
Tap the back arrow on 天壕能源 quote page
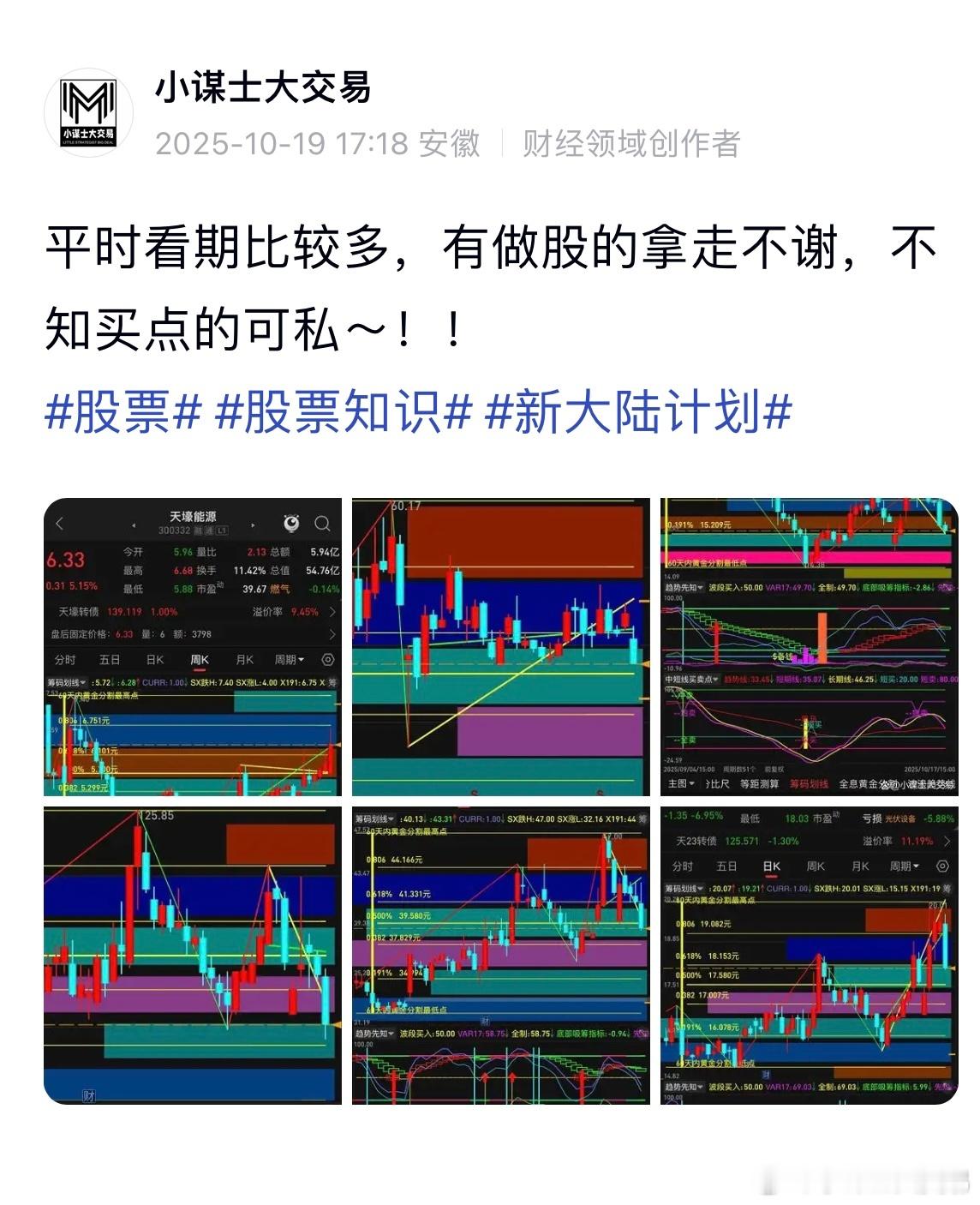58,524
